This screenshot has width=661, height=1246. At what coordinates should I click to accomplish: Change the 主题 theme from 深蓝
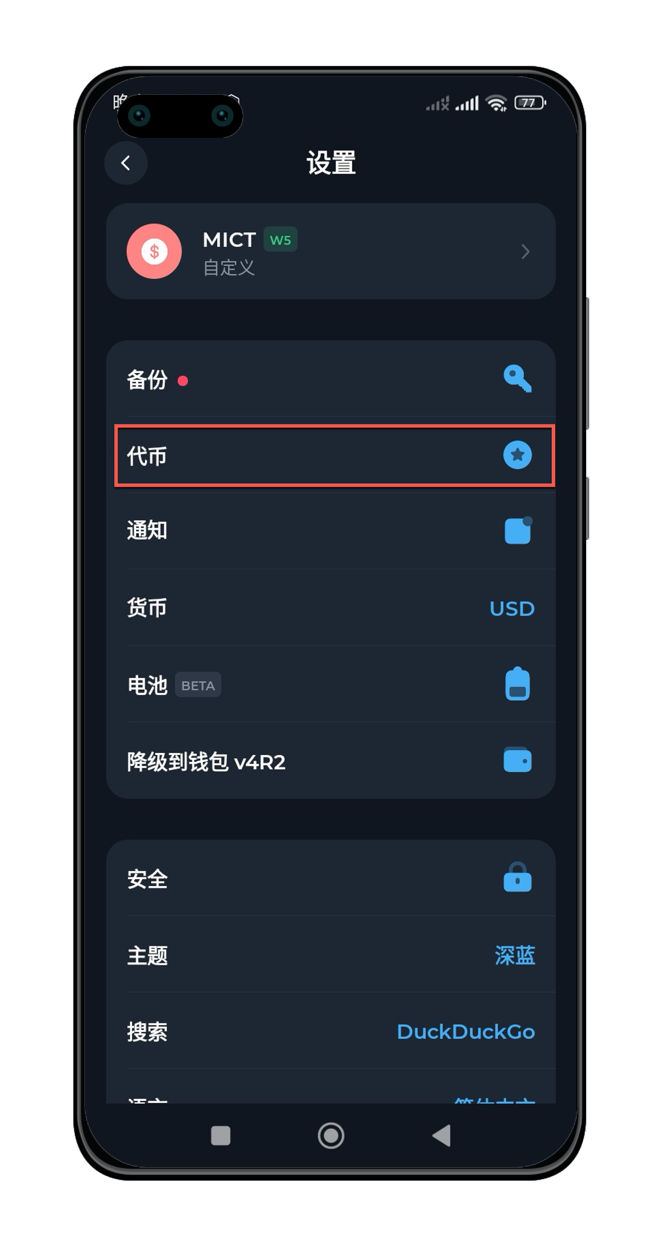330,956
